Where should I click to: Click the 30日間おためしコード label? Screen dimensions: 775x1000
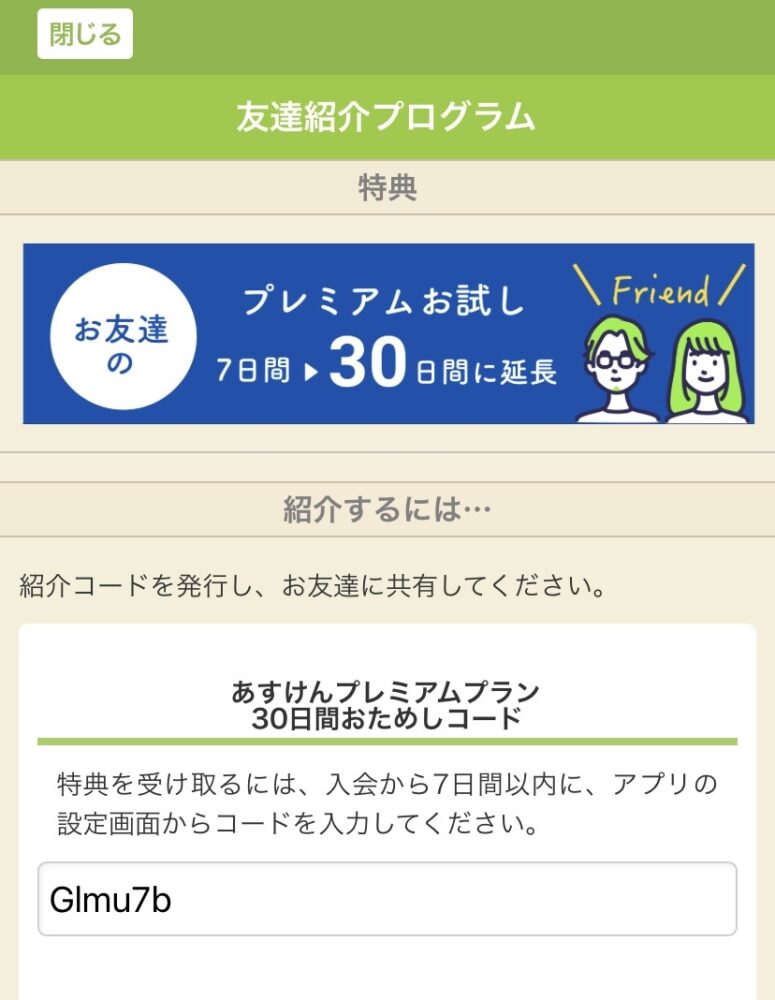click(387, 712)
